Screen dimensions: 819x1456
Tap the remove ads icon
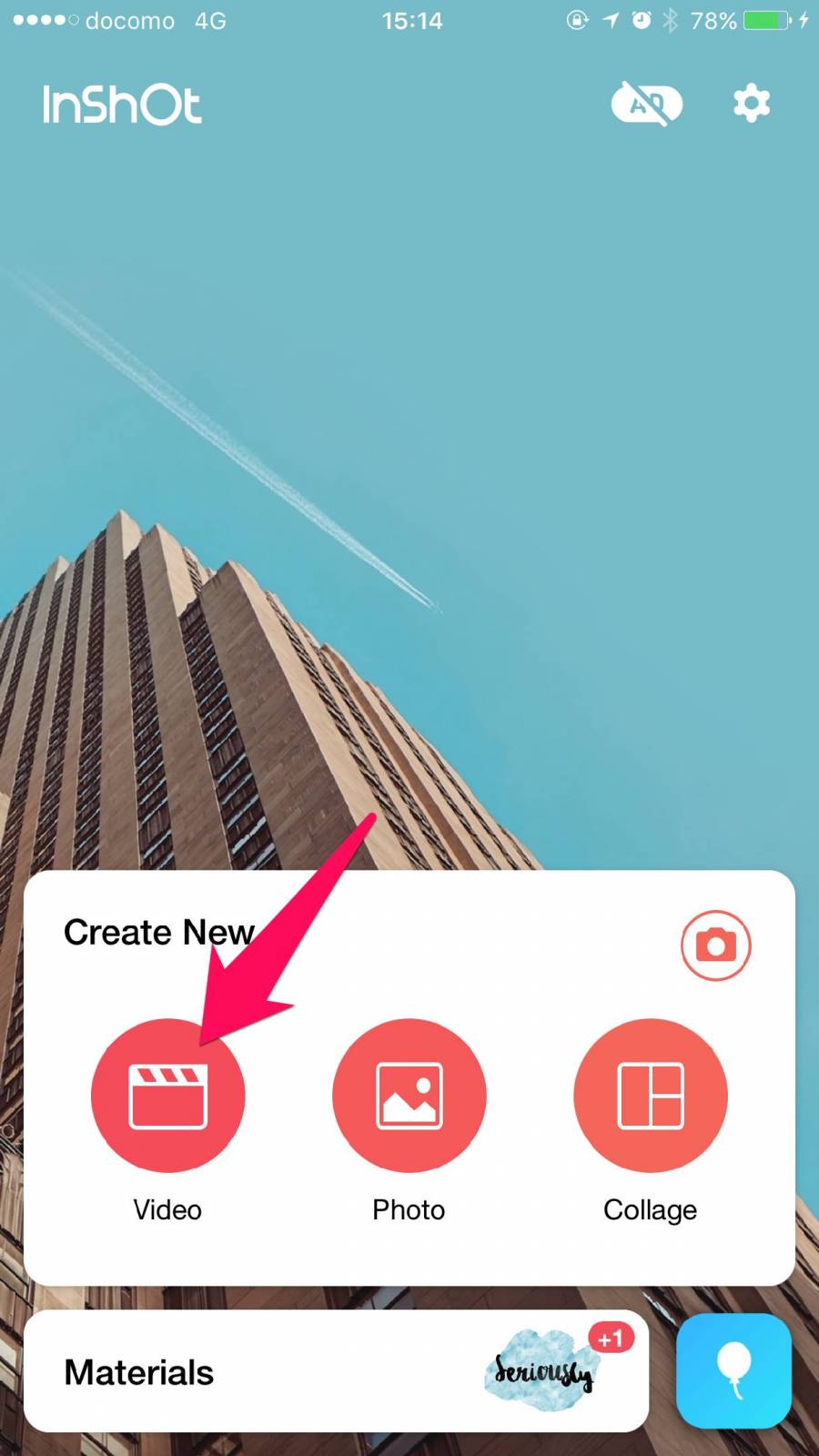click(646, 104)
